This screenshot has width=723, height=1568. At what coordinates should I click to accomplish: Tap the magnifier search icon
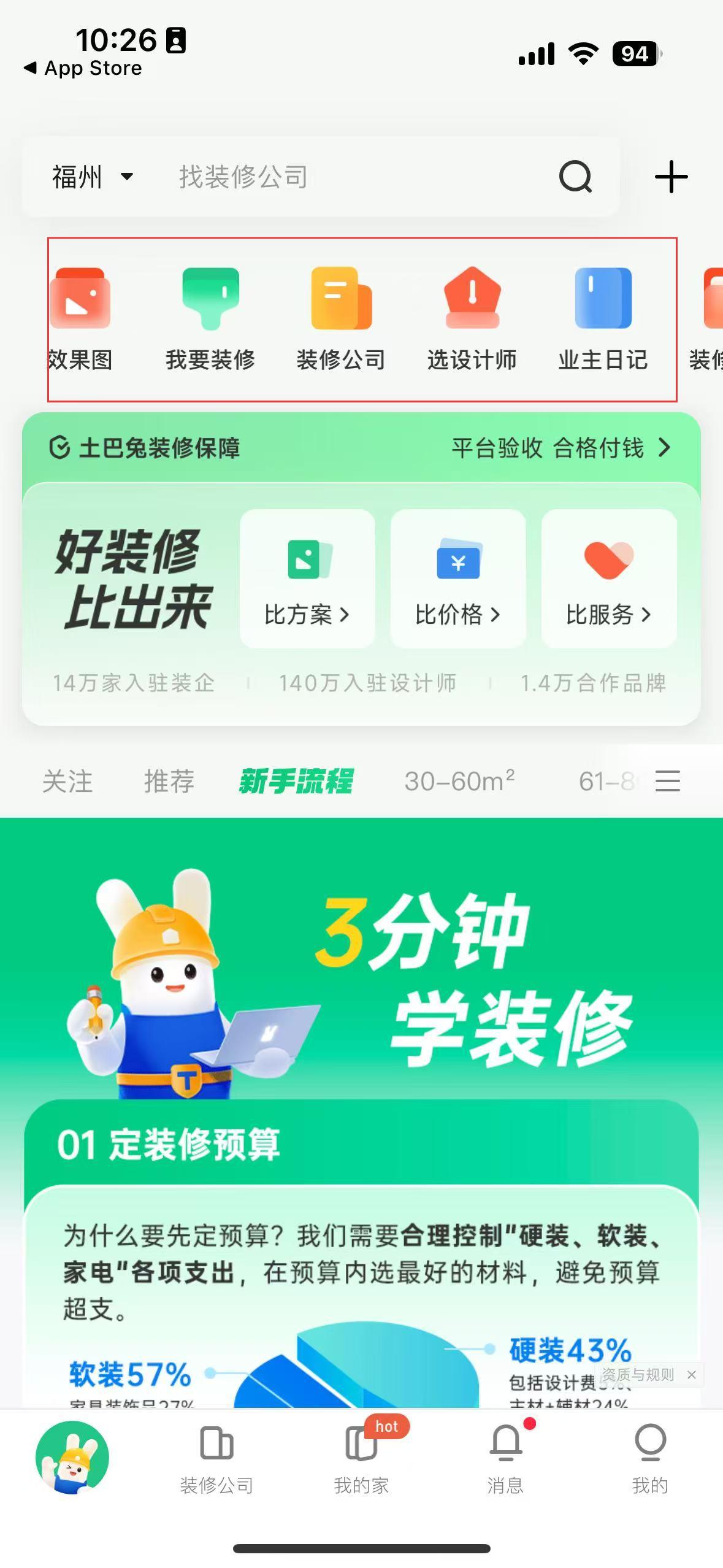coord(575,177)
